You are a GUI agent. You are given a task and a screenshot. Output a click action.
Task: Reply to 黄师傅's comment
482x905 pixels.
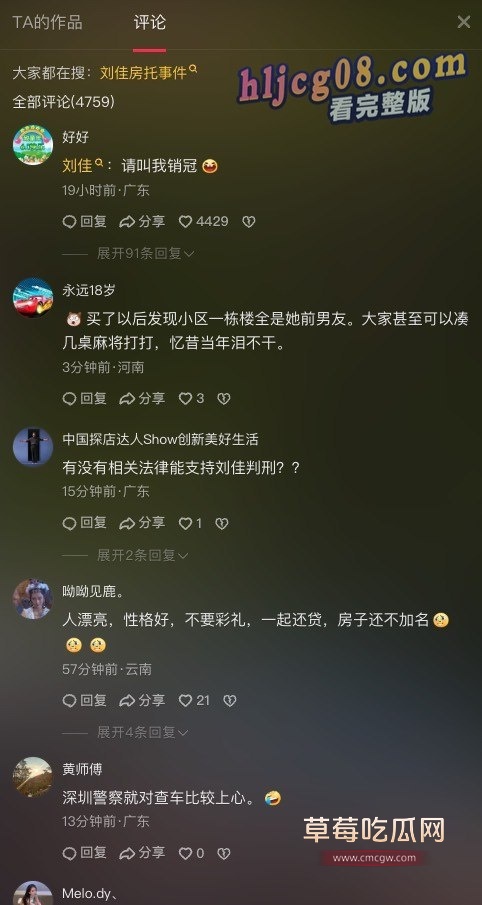pos(85,852)
